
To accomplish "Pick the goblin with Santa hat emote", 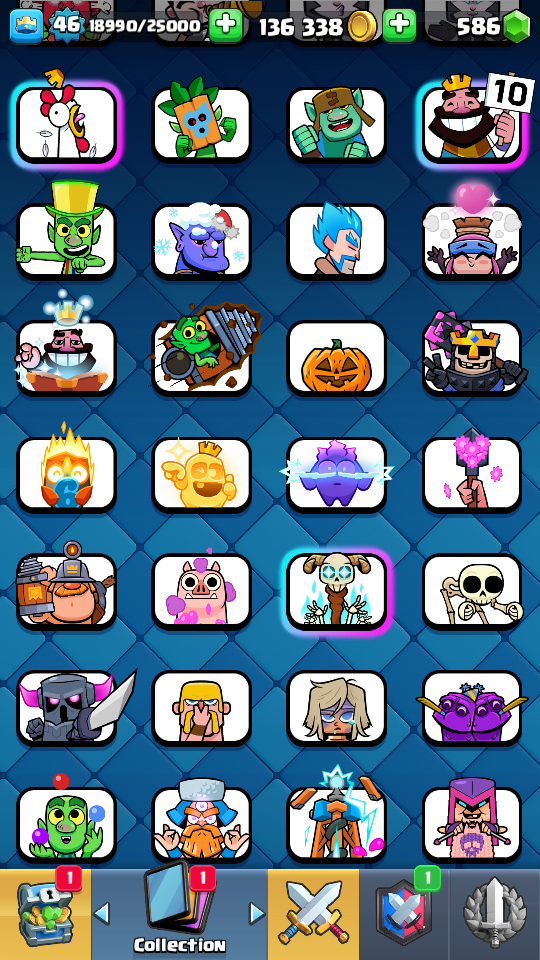I will point(201,241).
